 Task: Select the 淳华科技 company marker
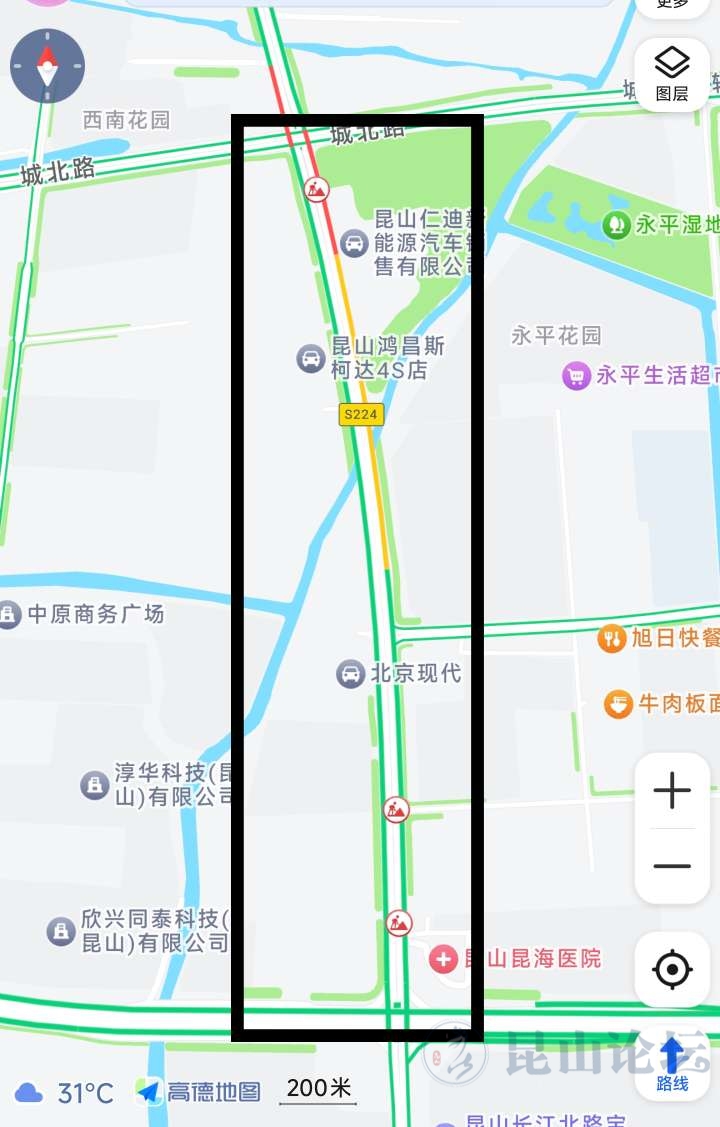(95, 785)
